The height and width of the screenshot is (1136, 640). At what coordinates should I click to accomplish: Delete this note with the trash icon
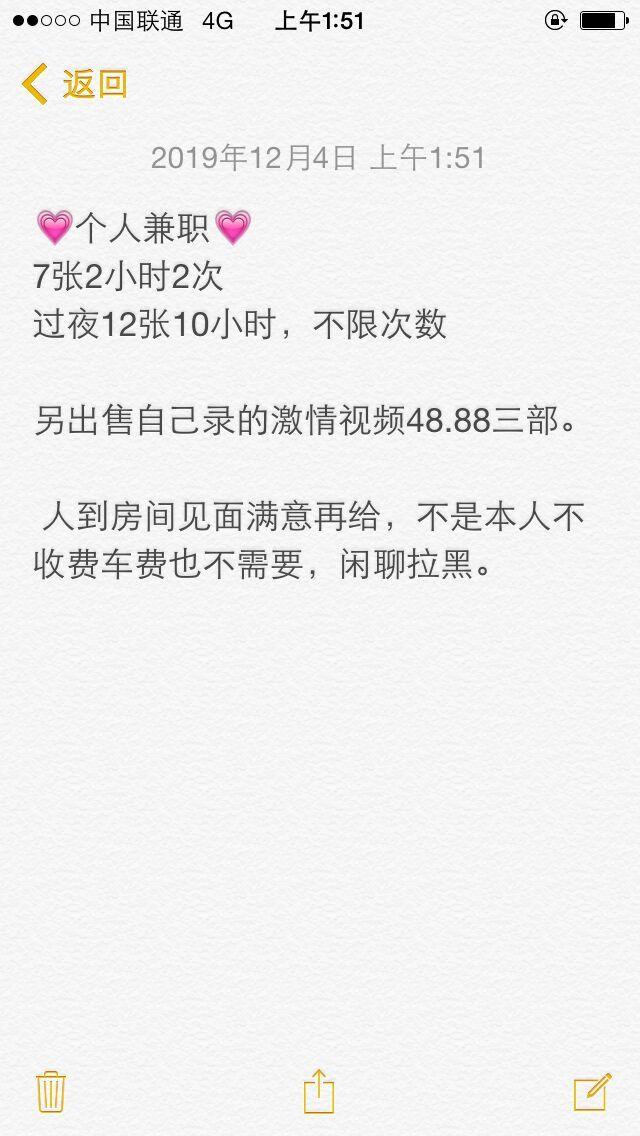click(50, 1091)
